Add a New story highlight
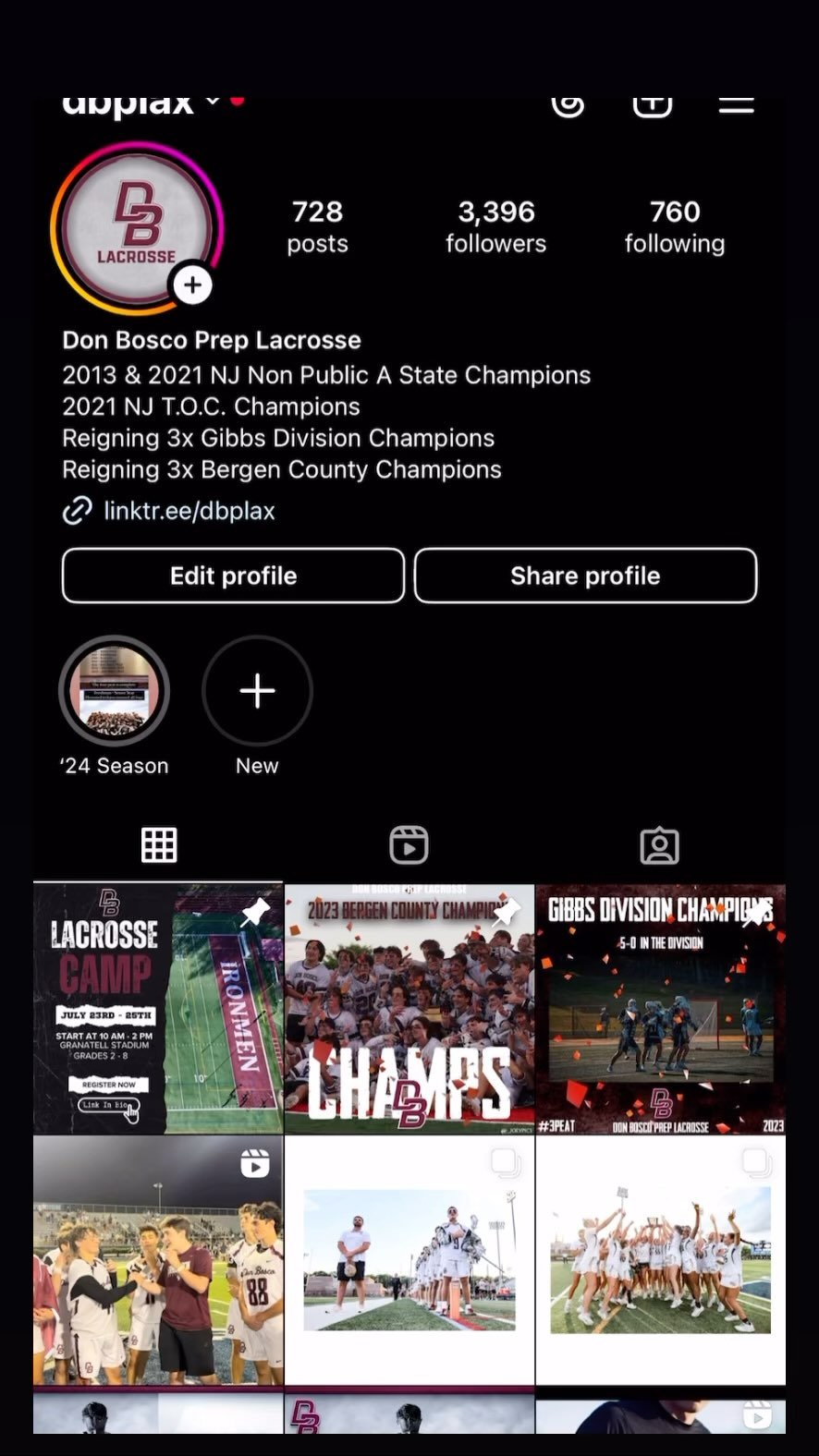 pos(257,691)
